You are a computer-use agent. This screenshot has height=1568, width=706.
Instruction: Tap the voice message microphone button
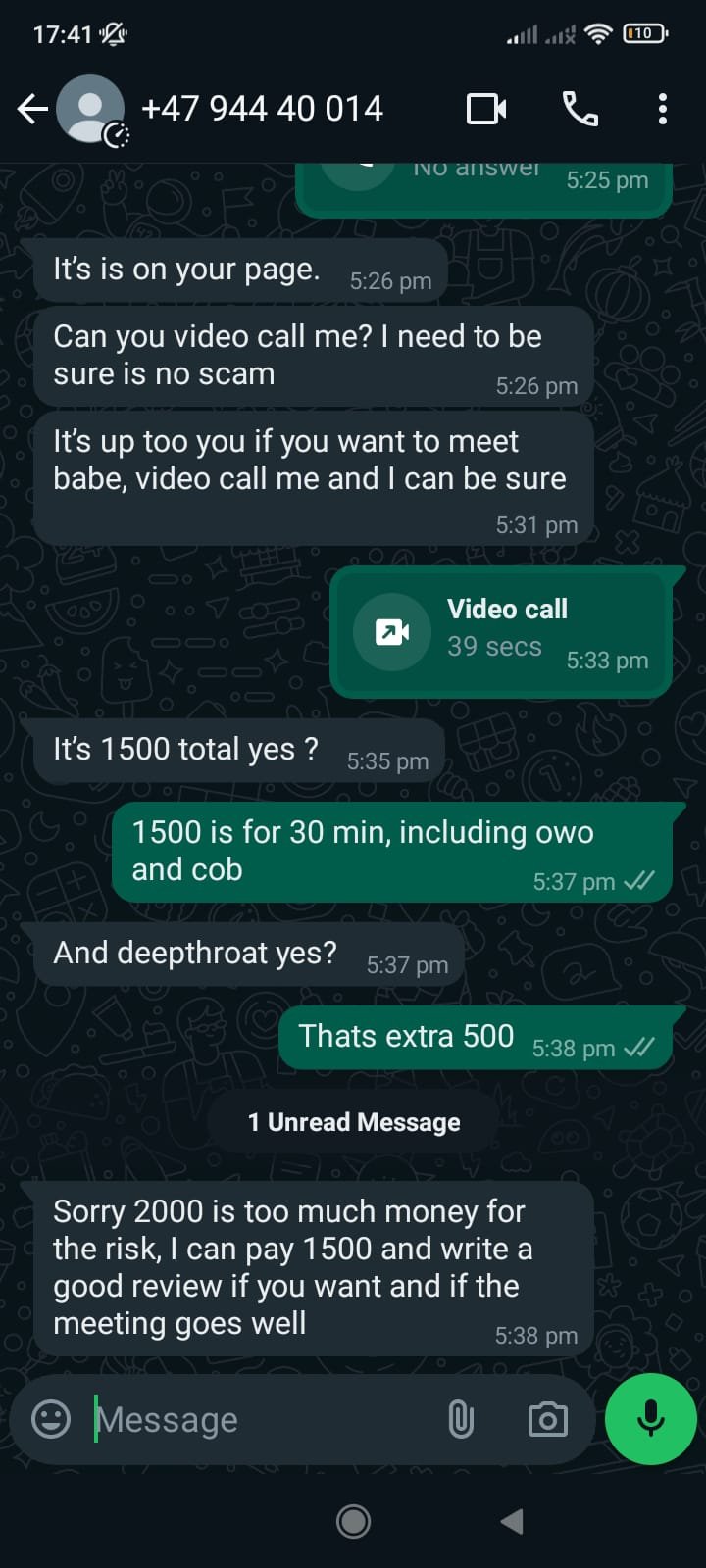[x=651, y=1419]
